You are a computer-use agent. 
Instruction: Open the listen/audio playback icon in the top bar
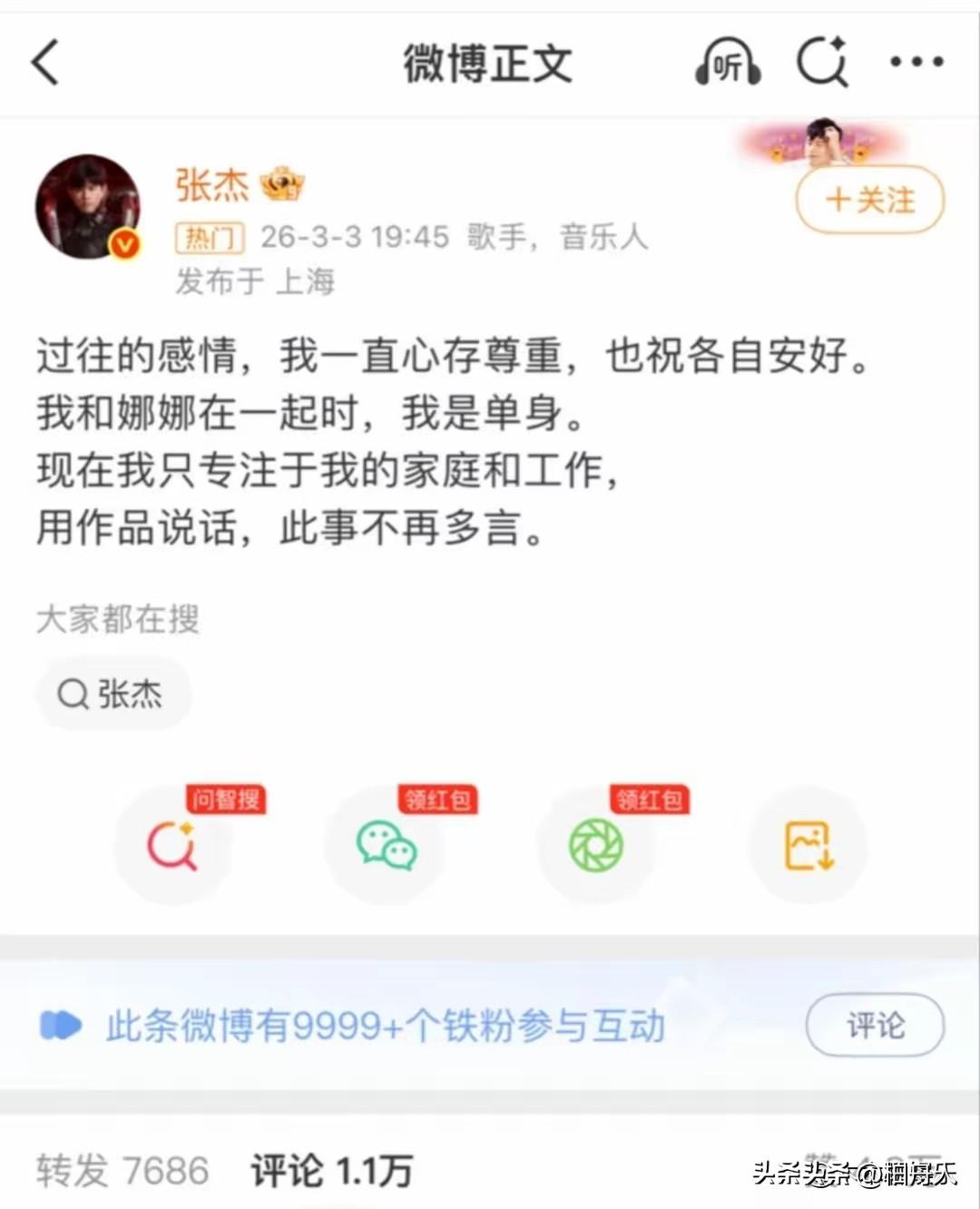coord(726,64)
